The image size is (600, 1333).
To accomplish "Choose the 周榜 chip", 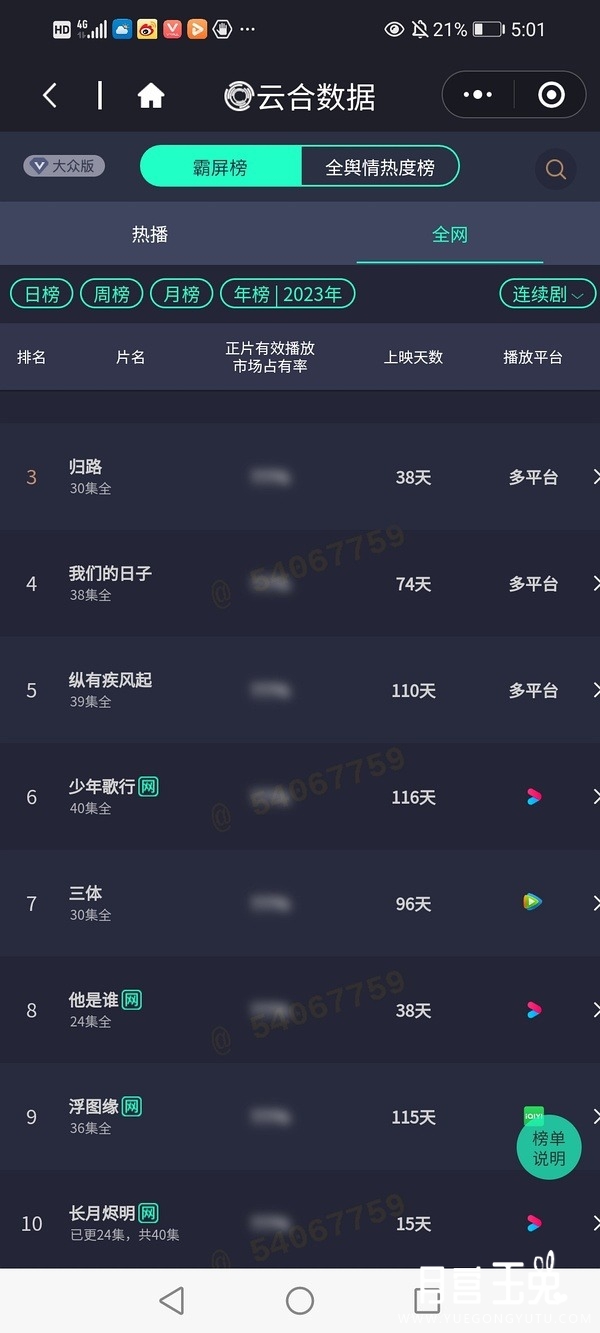I will [x=112, y=294].
